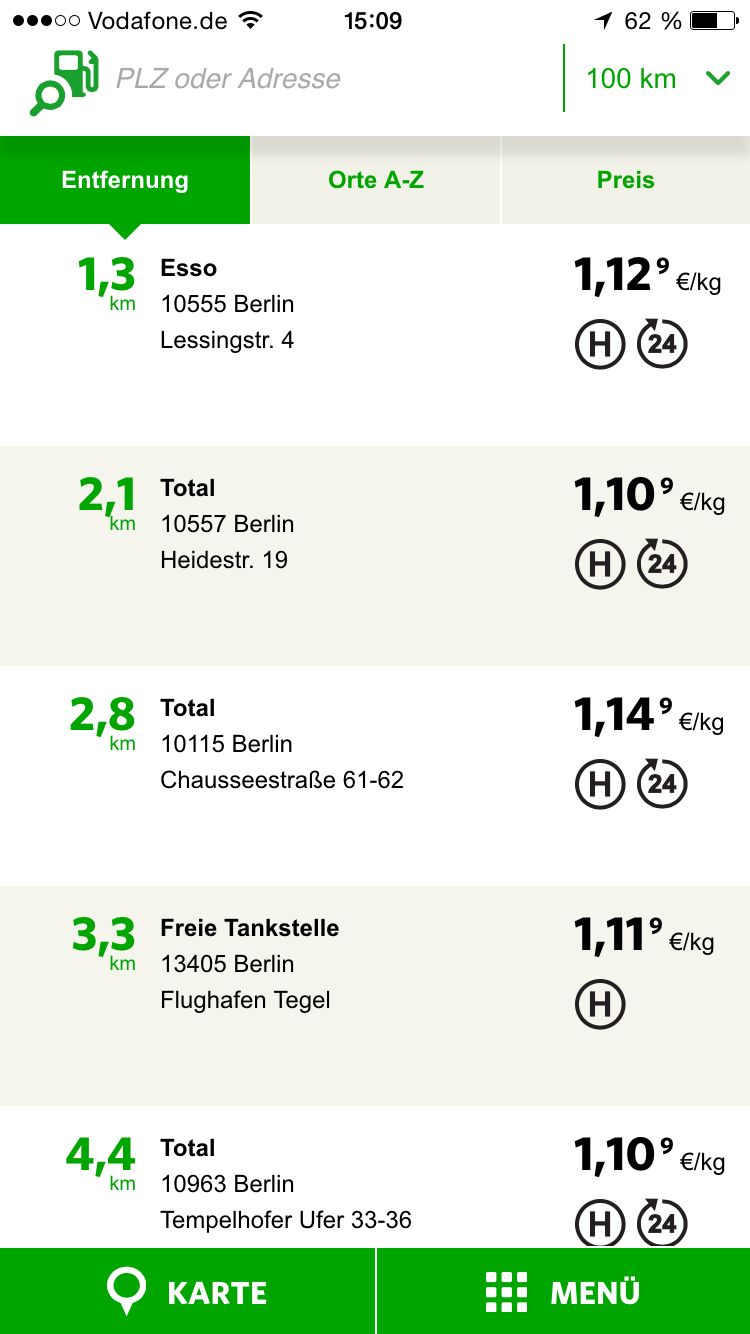Screen dimensions: 750x1334
Task: Tap the gas pump search icon
Action: coord(64,81)
